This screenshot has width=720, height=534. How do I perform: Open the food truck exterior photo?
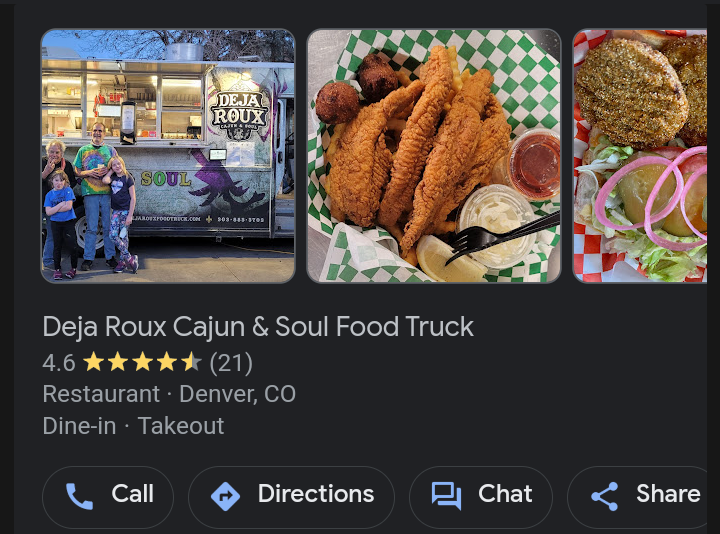pos(168,155)
